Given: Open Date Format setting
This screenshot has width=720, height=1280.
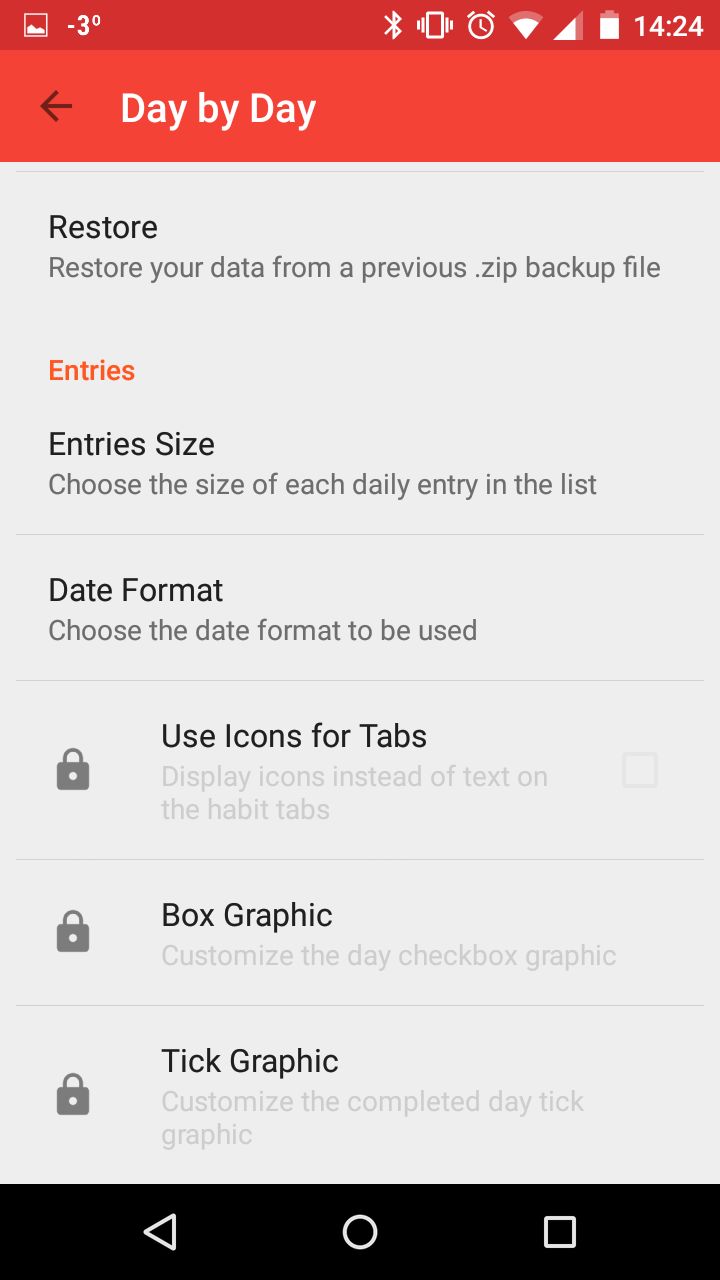Looking at the screenshot, I should 360,608.
